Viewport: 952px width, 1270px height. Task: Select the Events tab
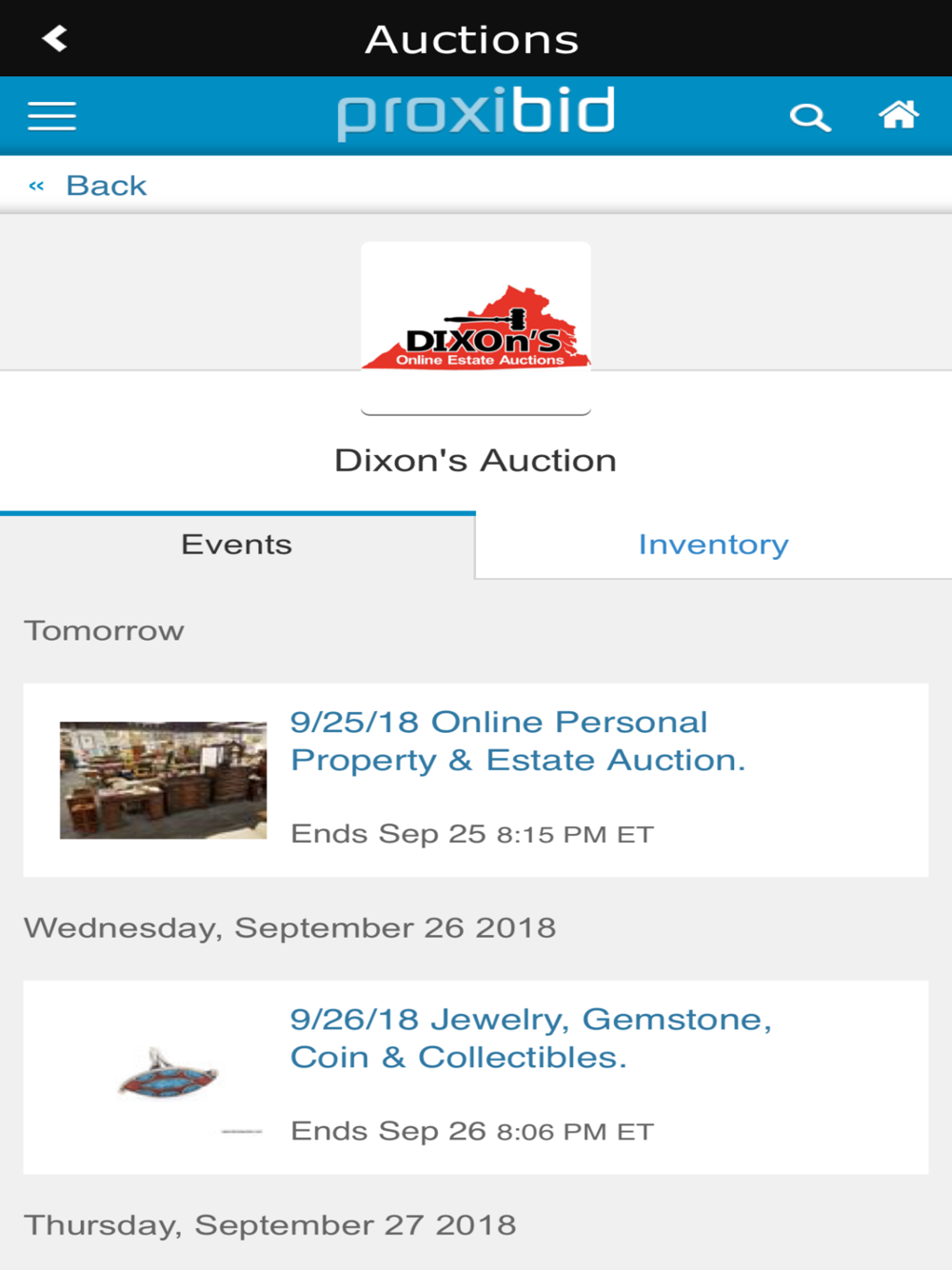pos(237,545)
